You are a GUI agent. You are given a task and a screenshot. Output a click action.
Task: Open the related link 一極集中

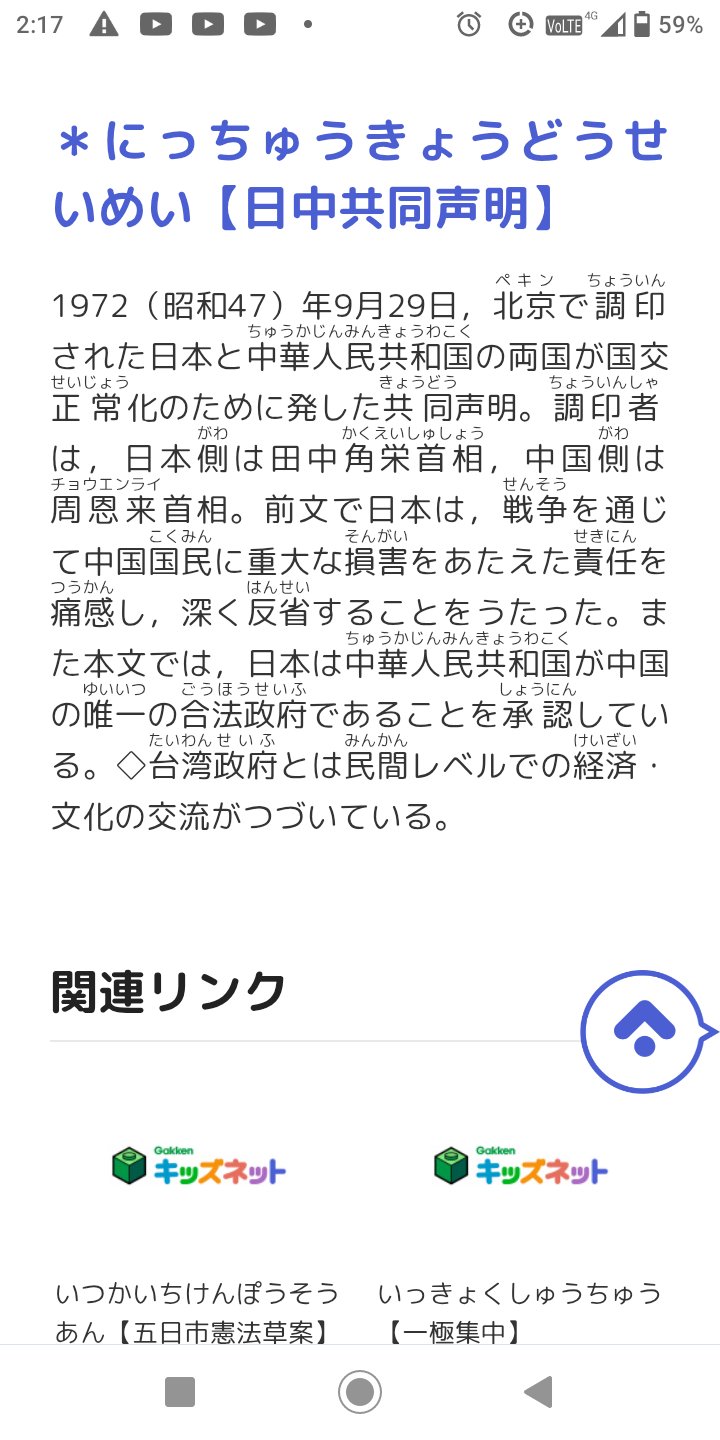pyautogui.click(x=520, y=1312)
